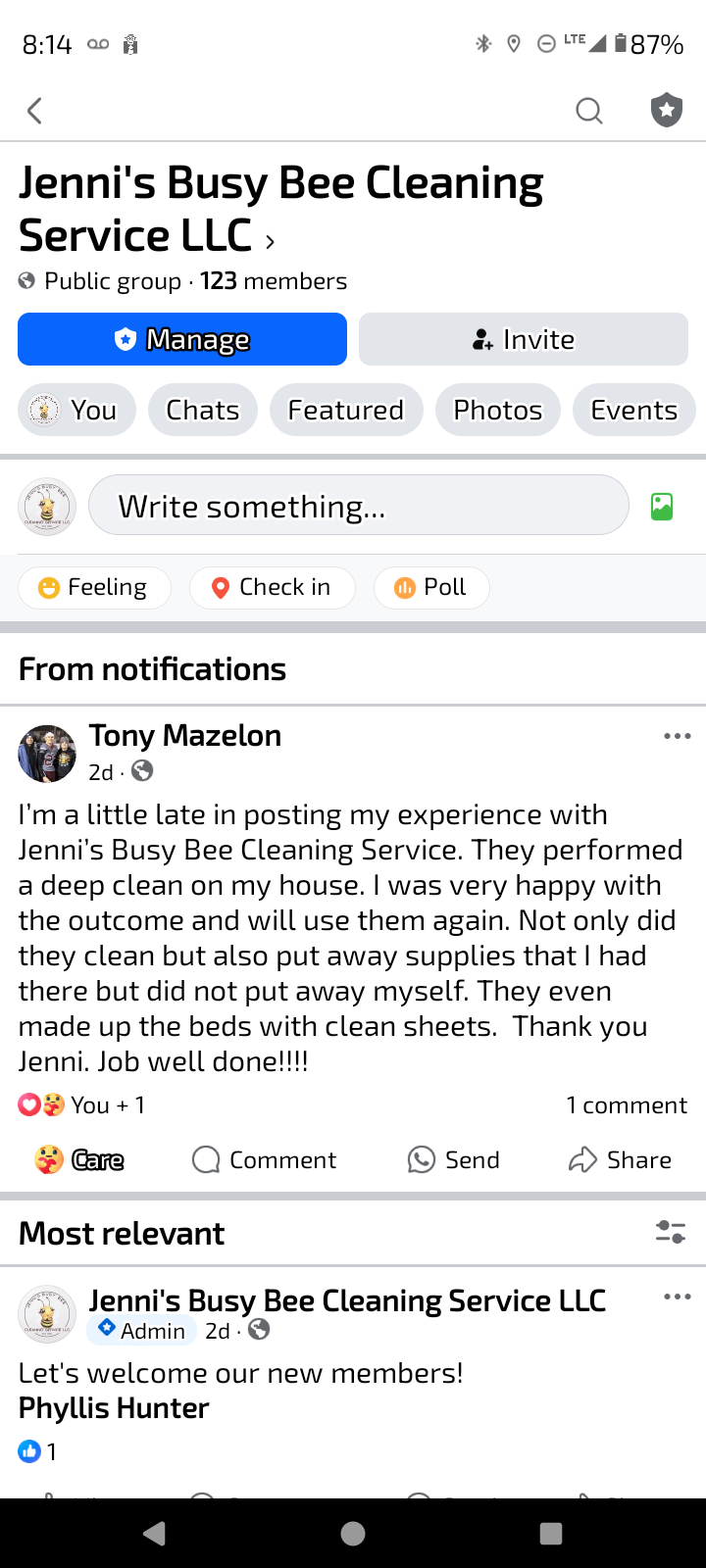
Task: Tap Comment under Tony Mazelon's post
Action: [x=265, y=1160]
